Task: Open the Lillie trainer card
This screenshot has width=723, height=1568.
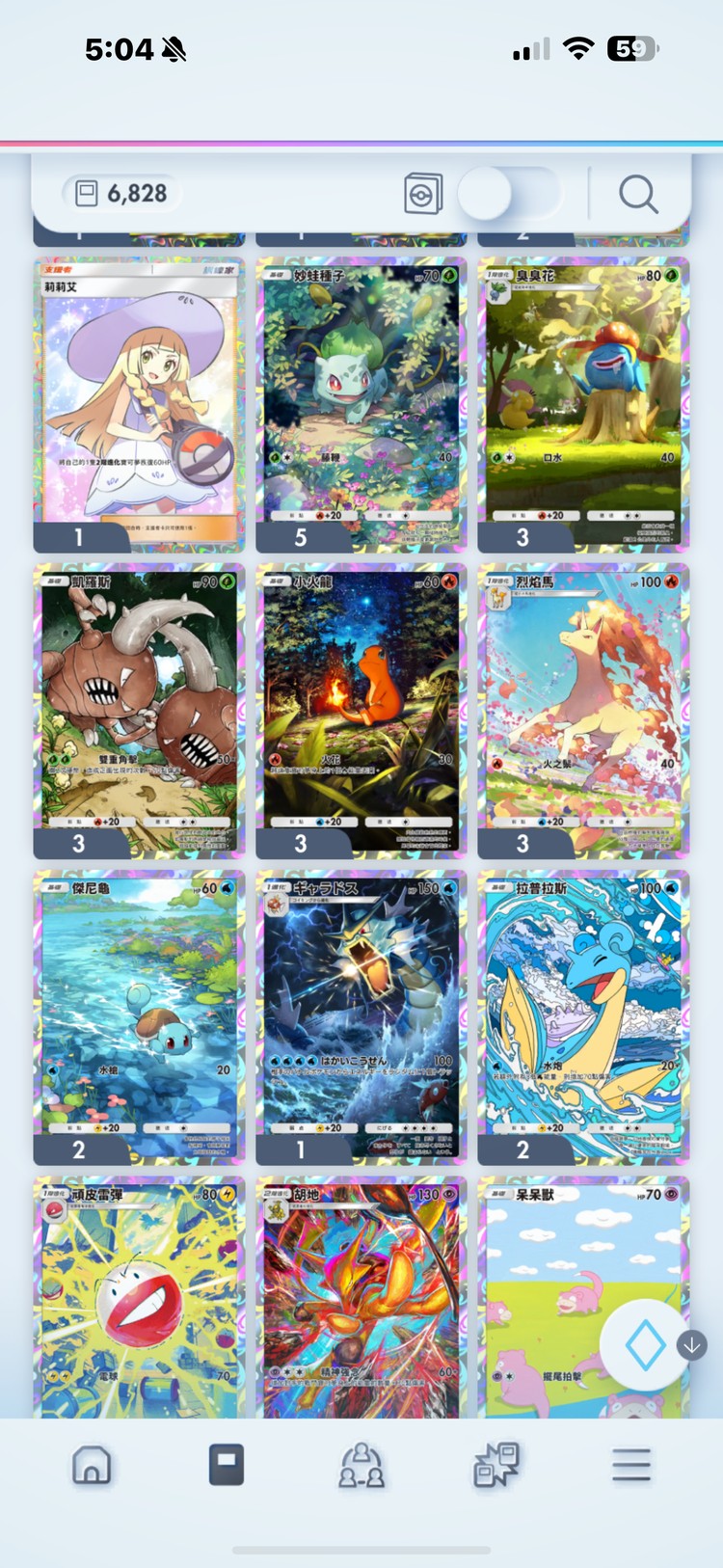Action: click(x=139, y=400)
